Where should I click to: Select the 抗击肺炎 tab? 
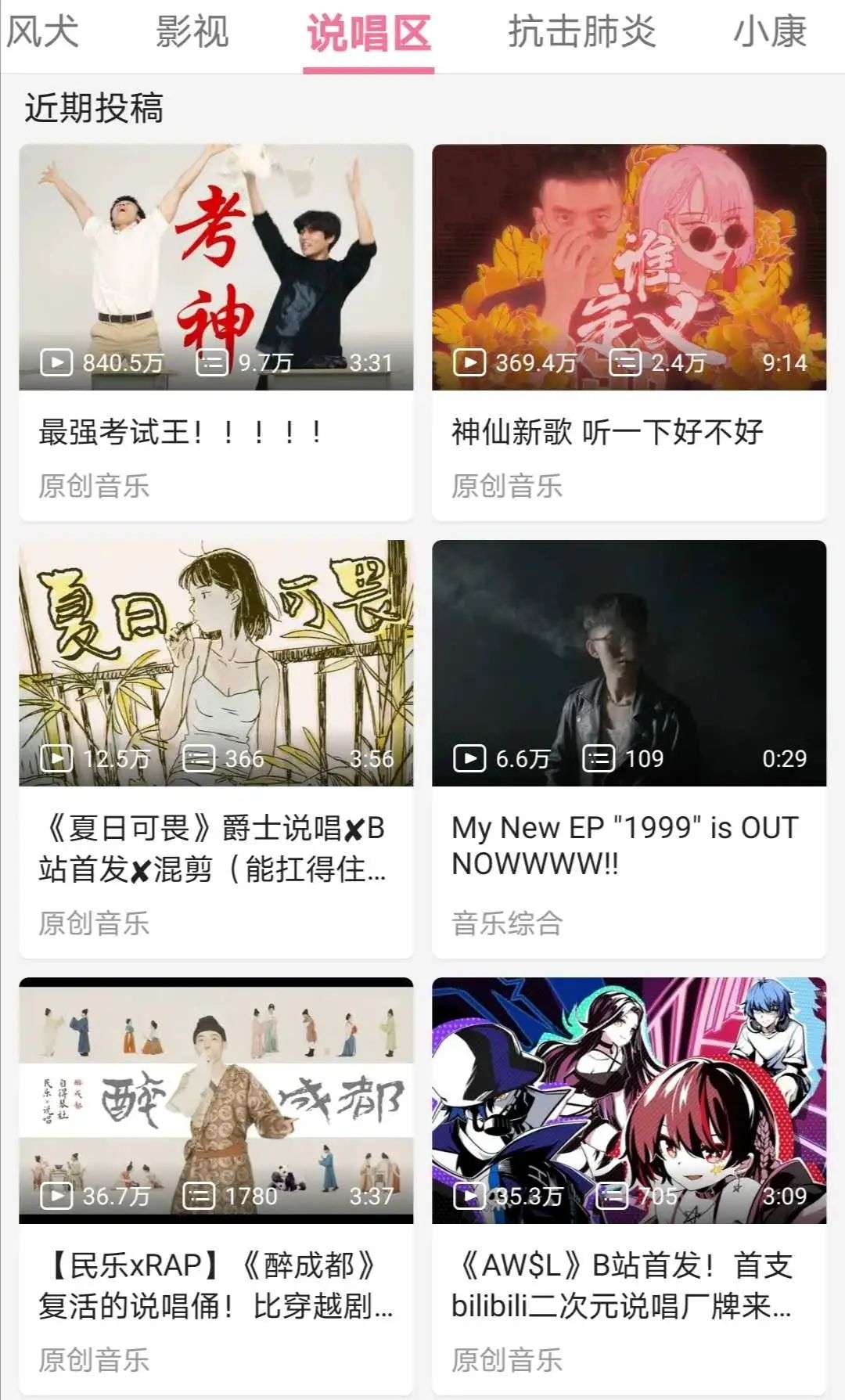point(581,33)
